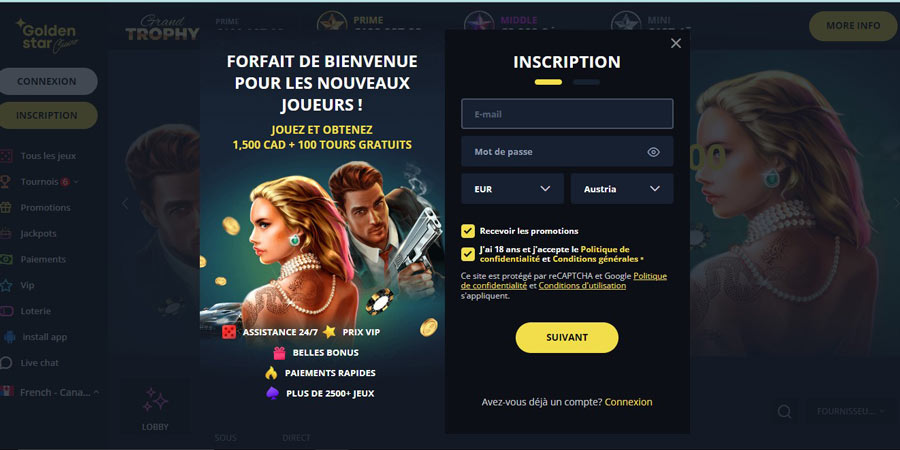
Task: Open the Tournois menu
Action: coord(40,182)
